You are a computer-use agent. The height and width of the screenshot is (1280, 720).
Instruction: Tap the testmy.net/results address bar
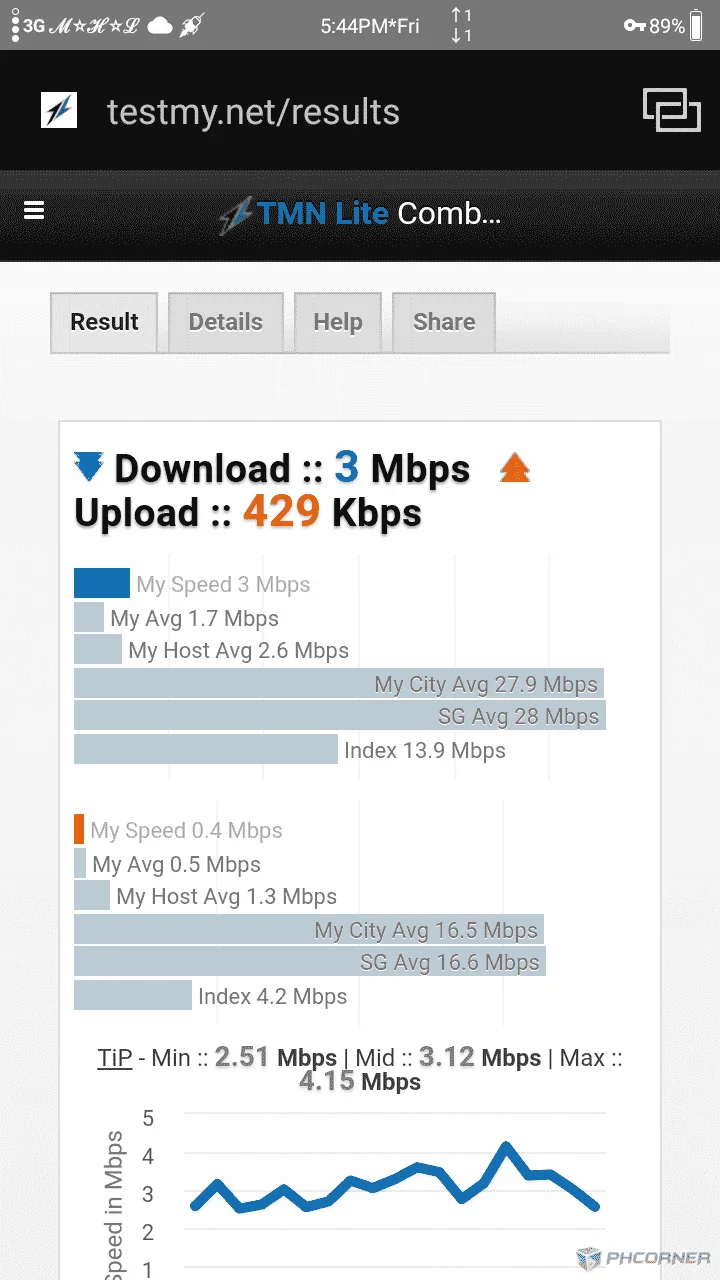pos(253,112)
